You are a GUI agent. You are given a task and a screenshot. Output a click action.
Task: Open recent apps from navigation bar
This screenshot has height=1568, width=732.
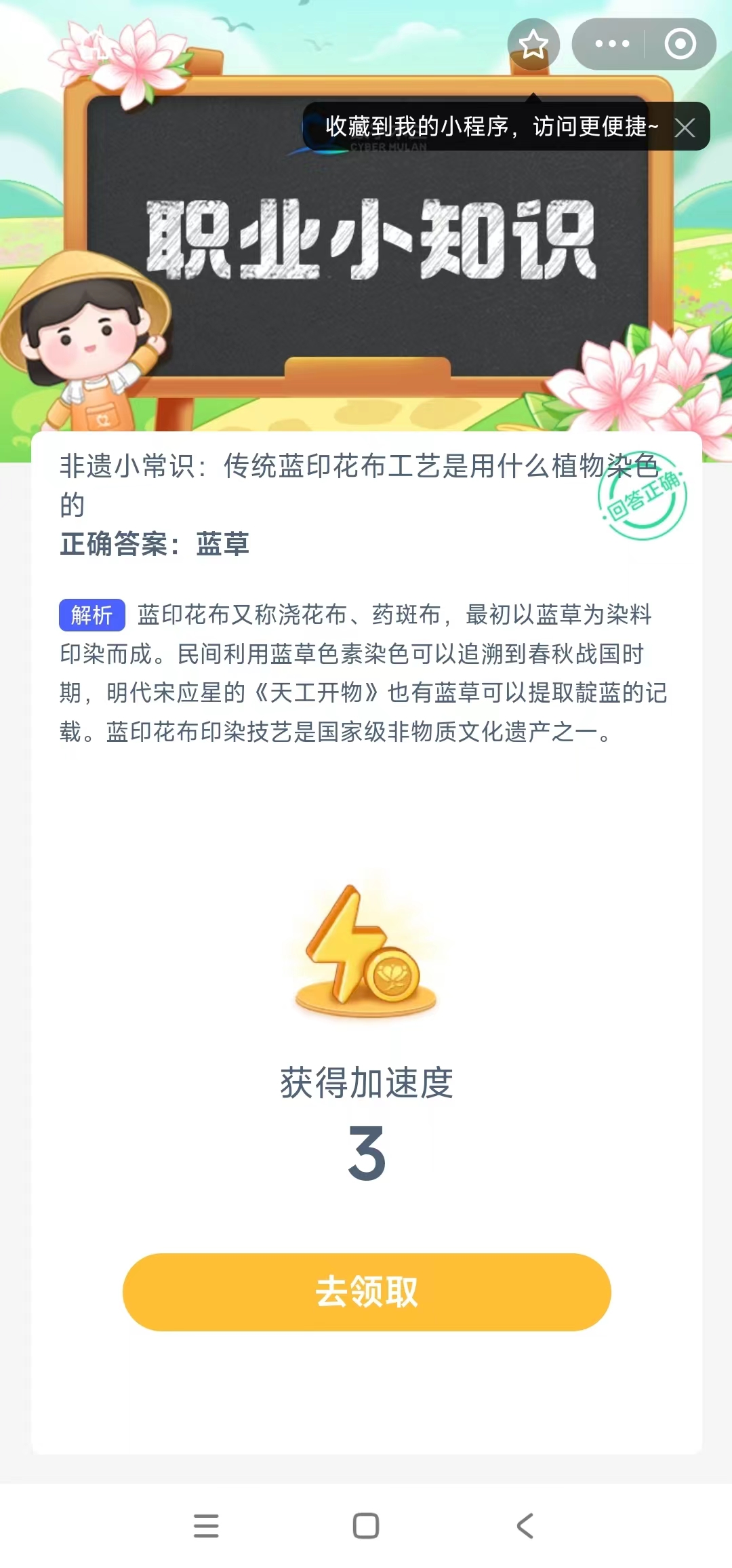click(206, 1526)
